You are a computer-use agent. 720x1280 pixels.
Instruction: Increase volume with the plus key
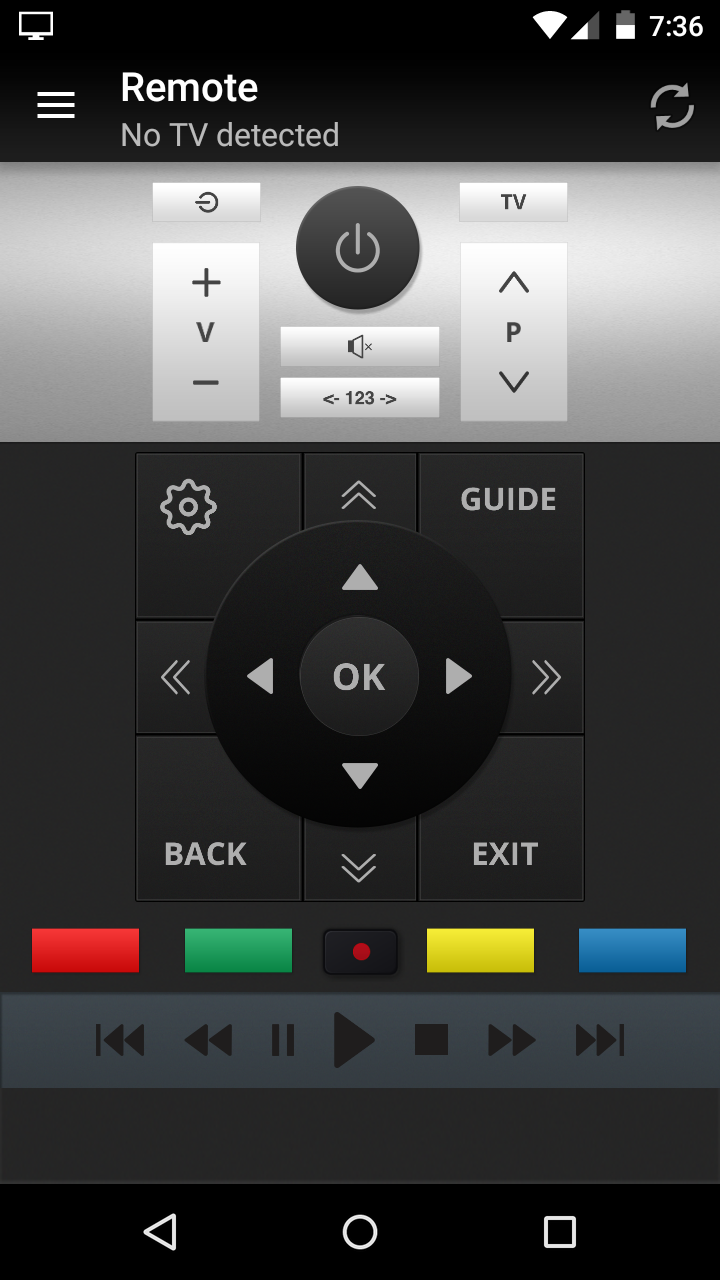206,283
